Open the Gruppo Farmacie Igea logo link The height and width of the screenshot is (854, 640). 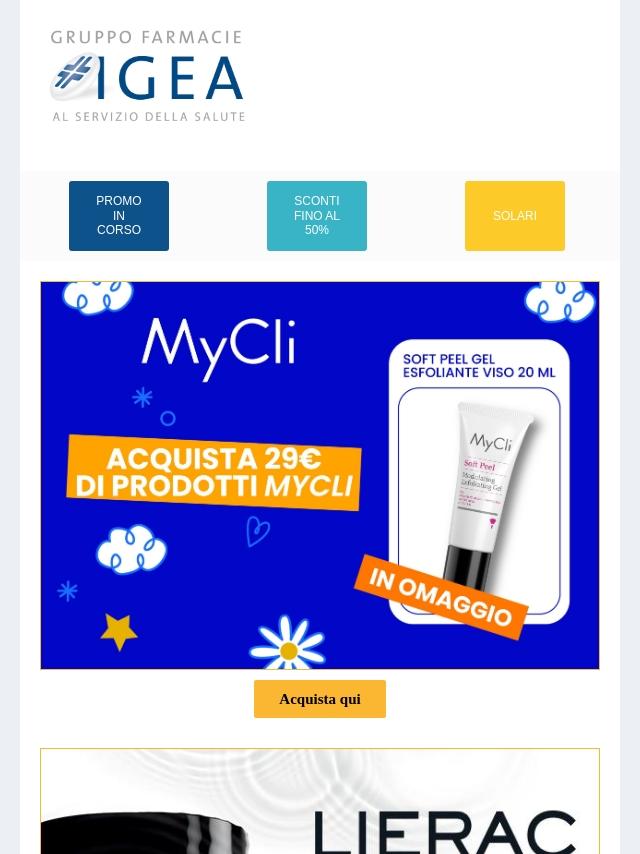coord(148,77)
